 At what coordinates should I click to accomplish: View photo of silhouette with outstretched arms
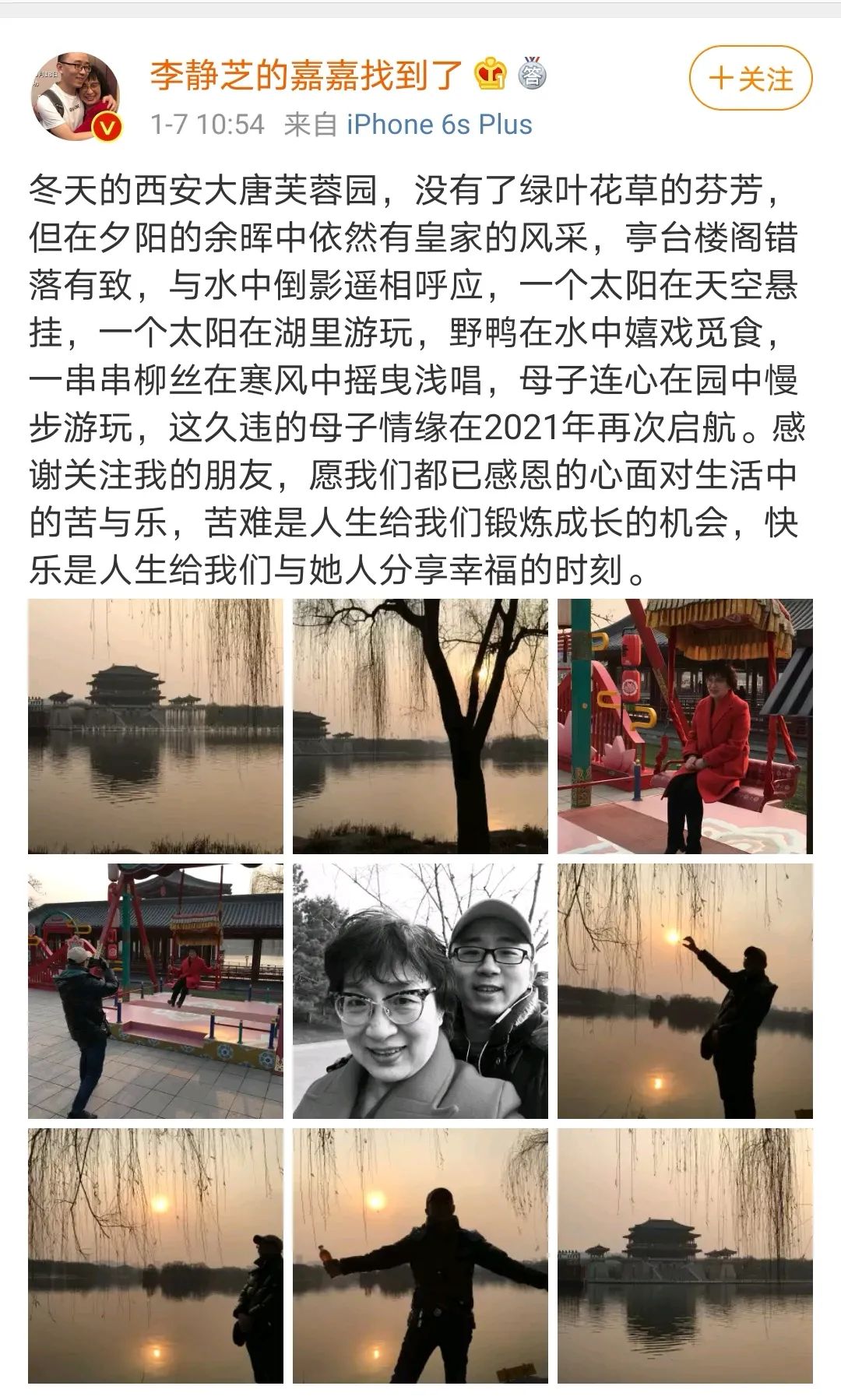(x=420, y=1256)
